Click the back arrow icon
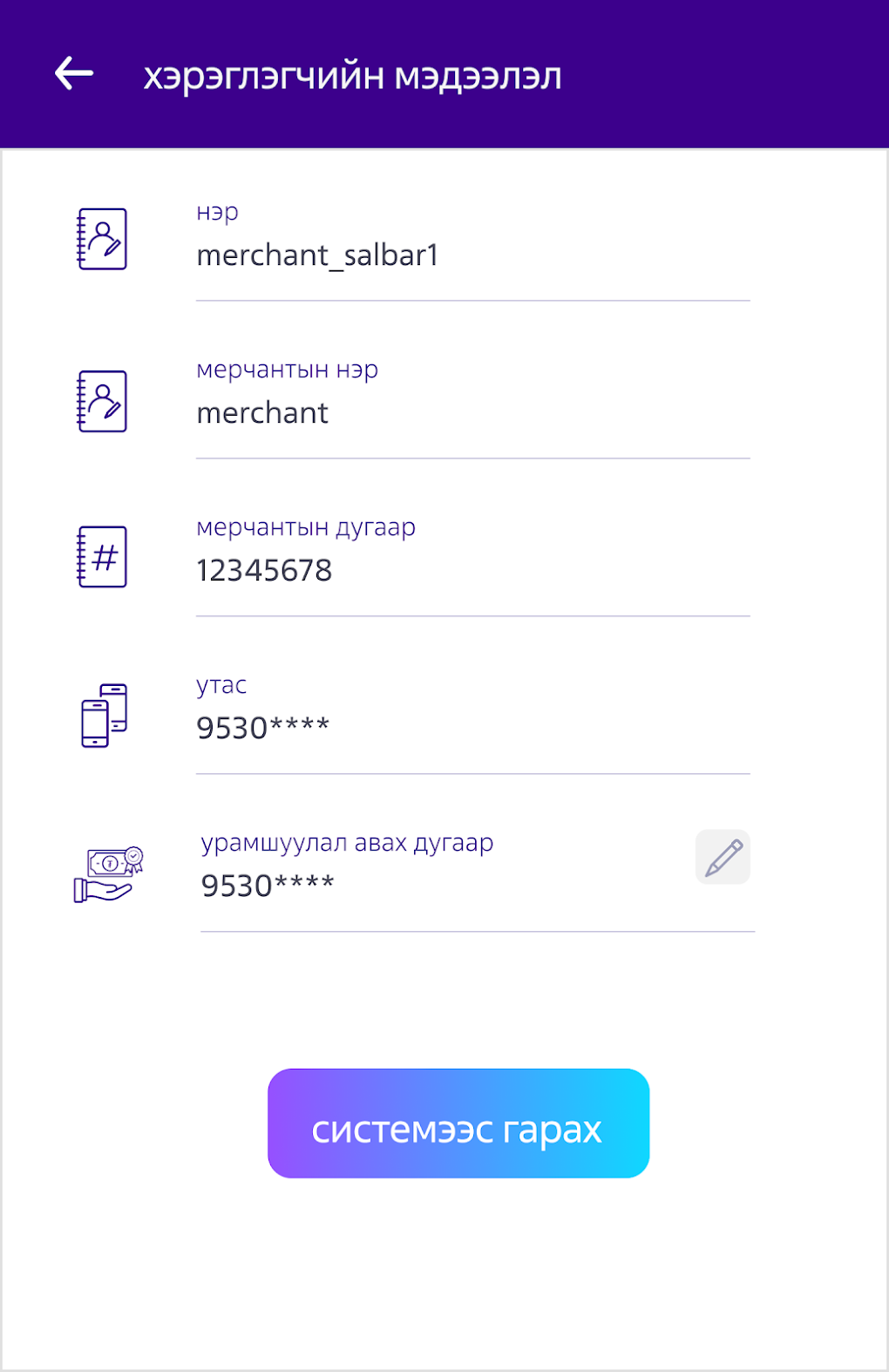The height and width of the screenshot is (1372, 889). 74,73
